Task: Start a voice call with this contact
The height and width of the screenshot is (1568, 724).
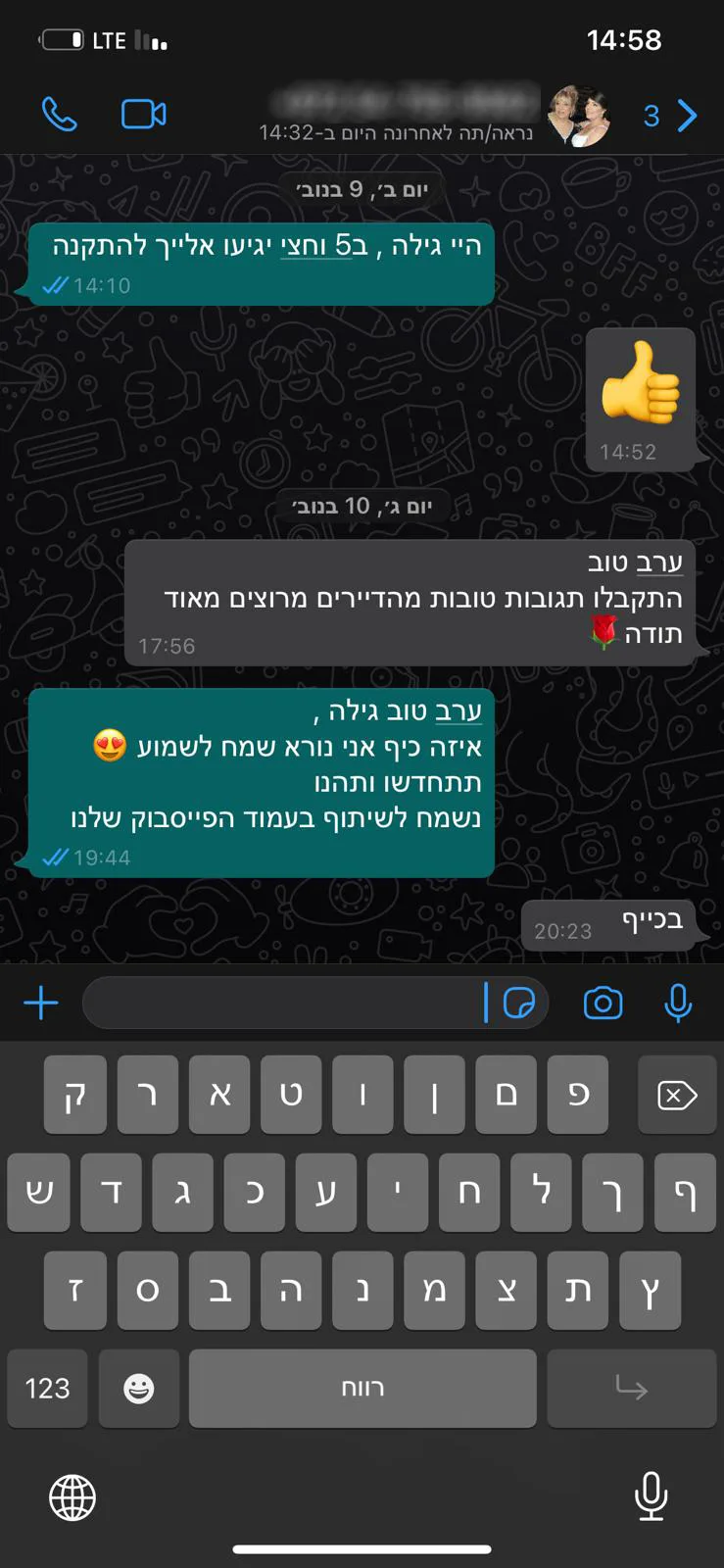Action: (x=59, y=115)
